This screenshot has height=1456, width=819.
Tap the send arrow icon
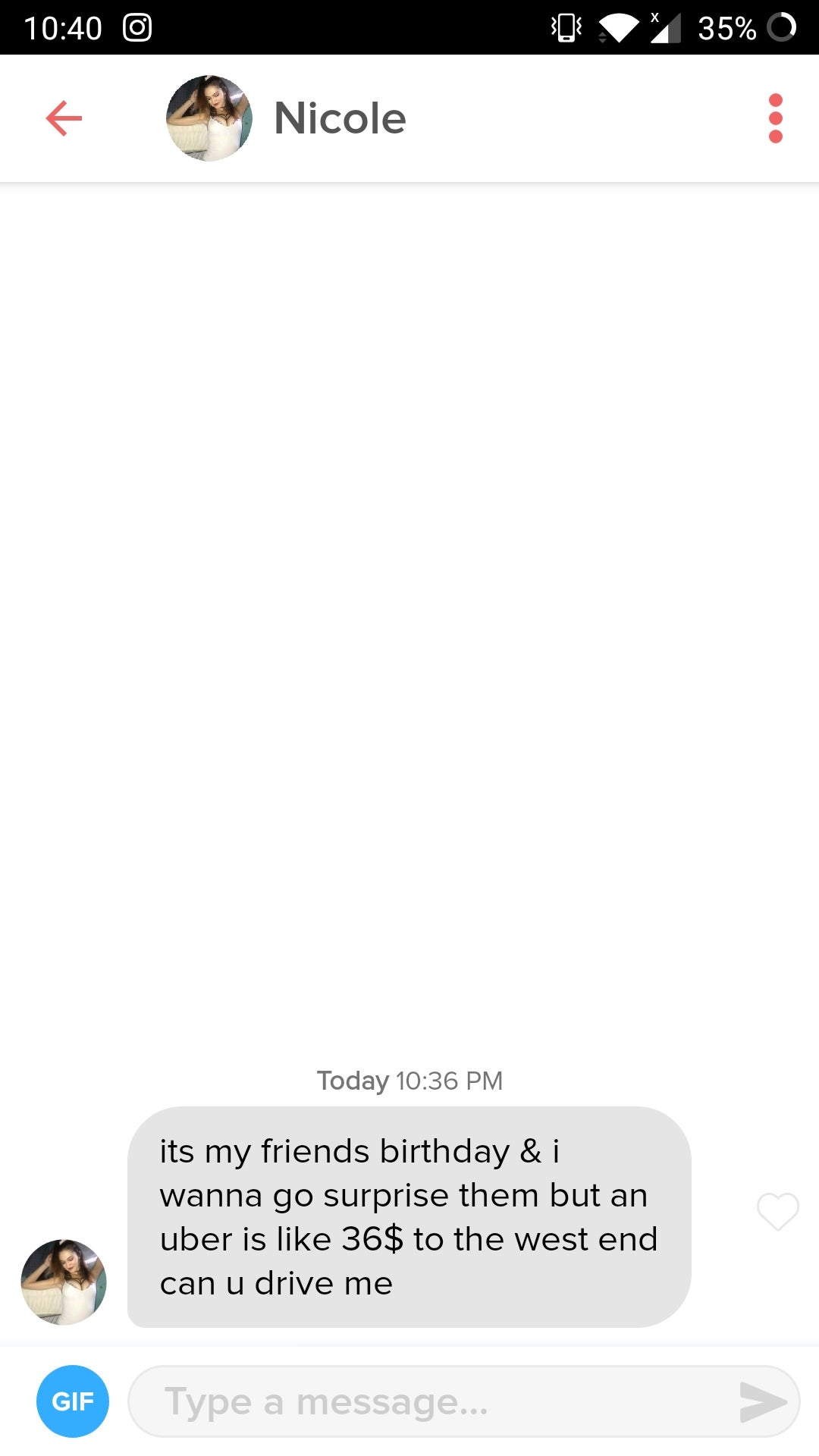pyautogui.click(x=762, y=1401)
